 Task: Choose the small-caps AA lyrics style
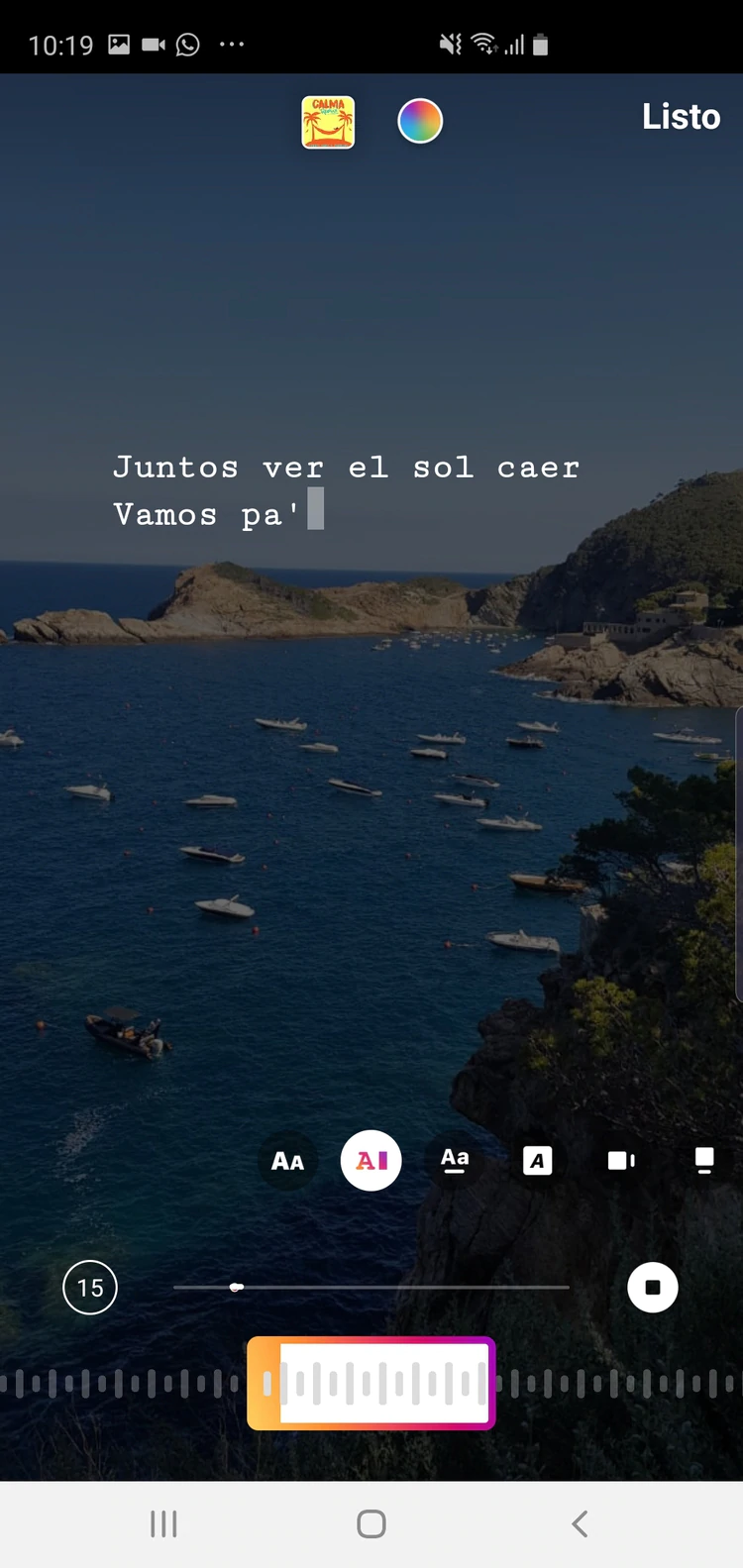pyautogui.click(x=287, y=1160)
